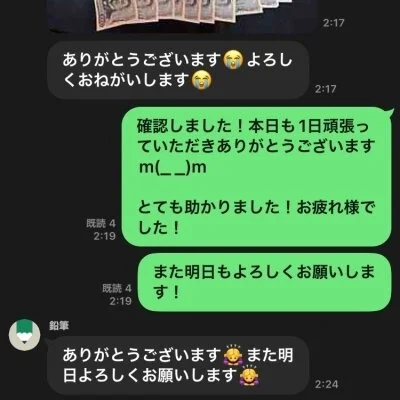This screenshot has height=400, width=400.
Task: Open the banknotes photo message sent at 2:17
Action: tap(182, 16)
